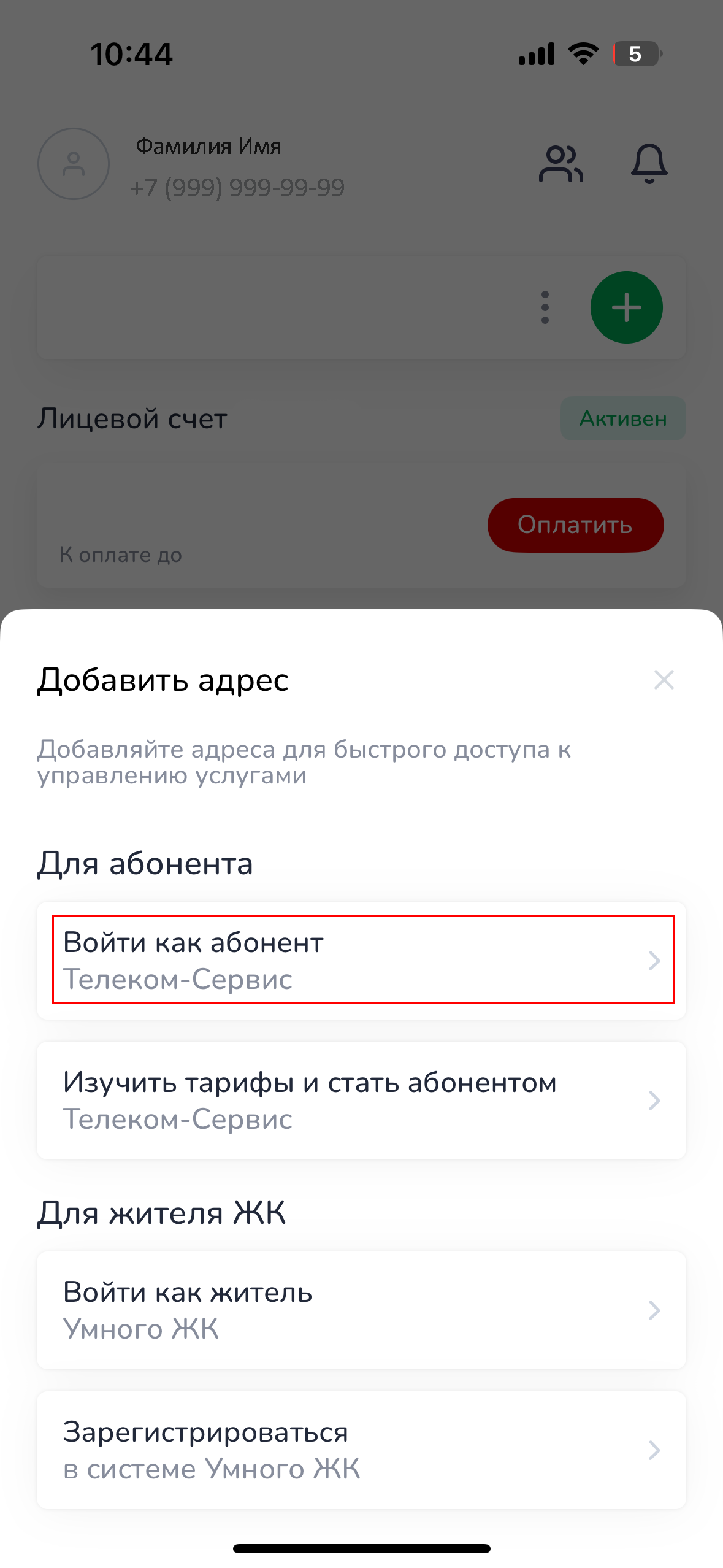Open Изучить тарифы и стать абонентом
The image size is (723, 1568).
pyautogui.click(x=362, y=1101)
